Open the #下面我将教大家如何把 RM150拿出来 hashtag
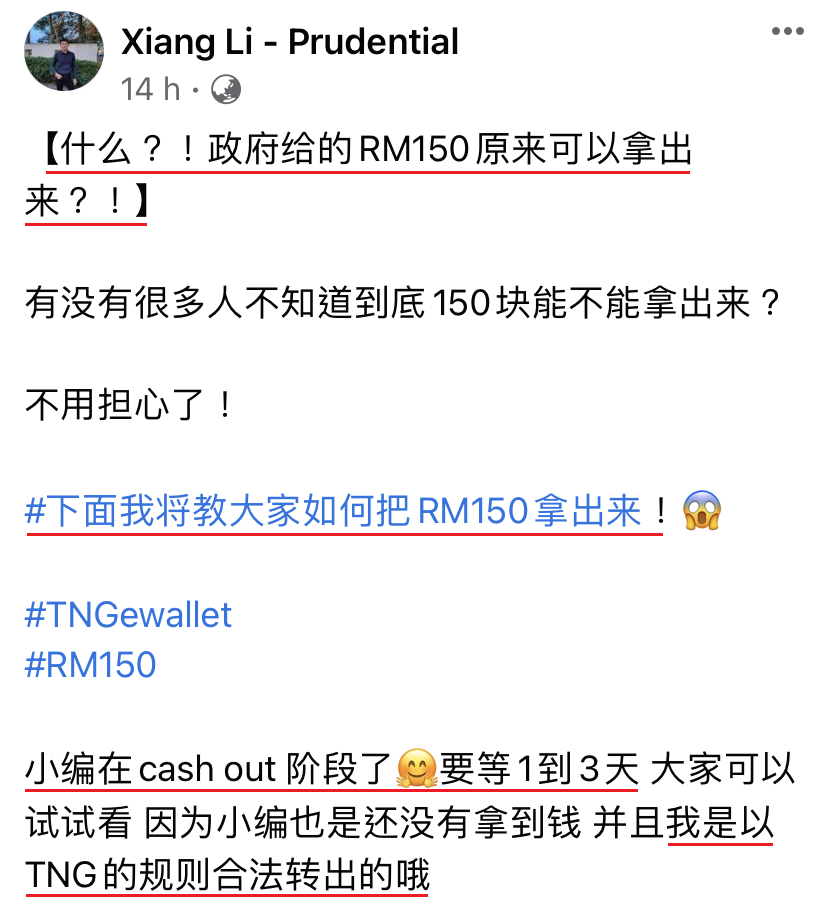This screenshot has height=913, width=828. (x=333, y=512)
